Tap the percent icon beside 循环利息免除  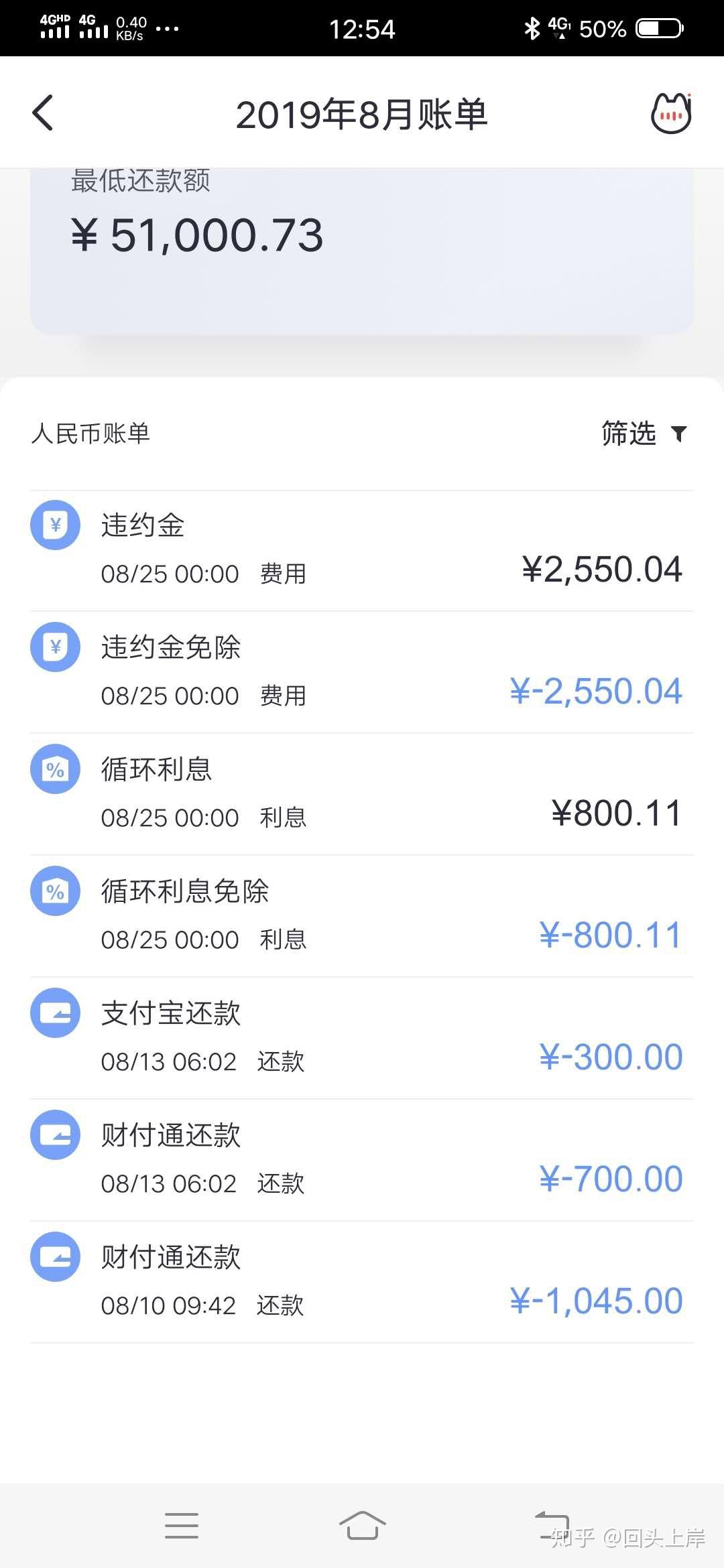[56, 891]
